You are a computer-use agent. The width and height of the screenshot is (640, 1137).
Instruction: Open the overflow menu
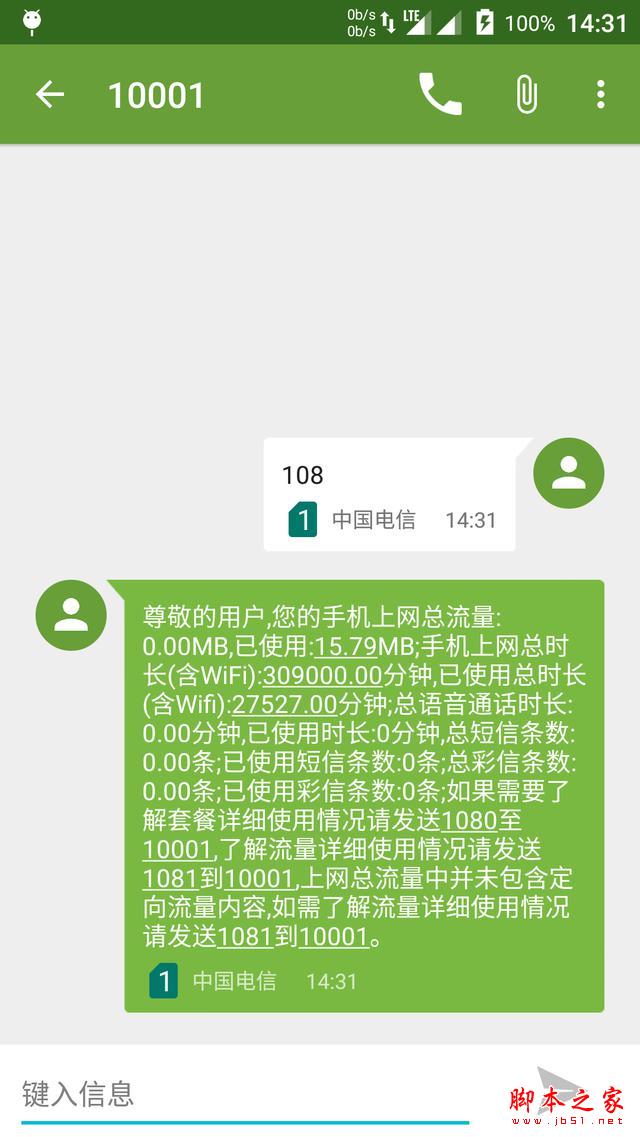point(600,95)
